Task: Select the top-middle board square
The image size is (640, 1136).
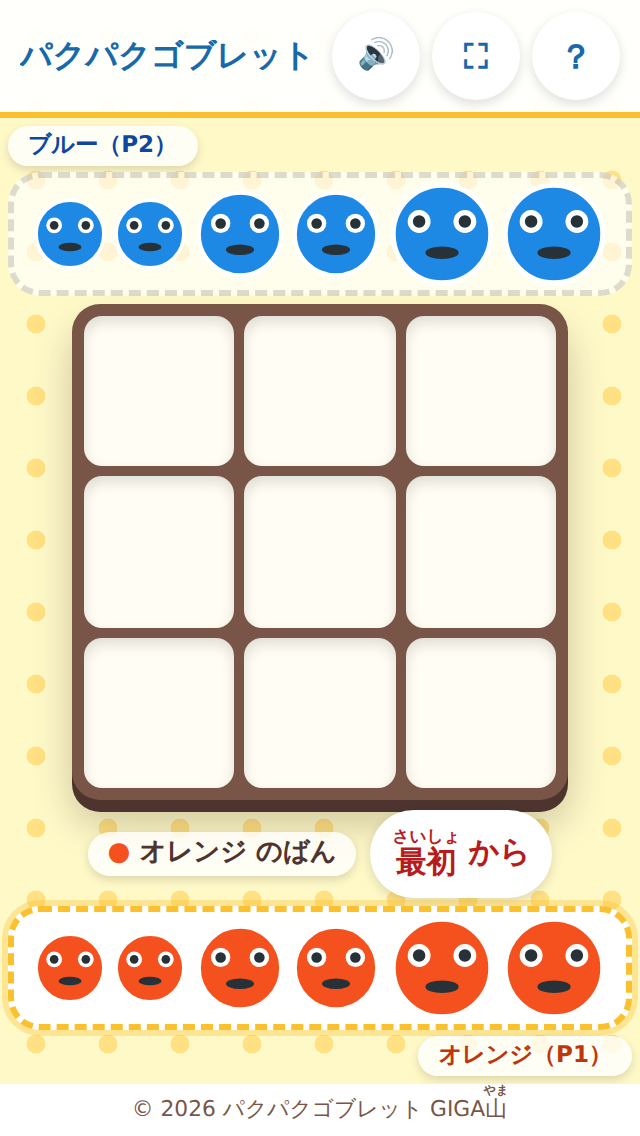Action: (x=320, y=391)
